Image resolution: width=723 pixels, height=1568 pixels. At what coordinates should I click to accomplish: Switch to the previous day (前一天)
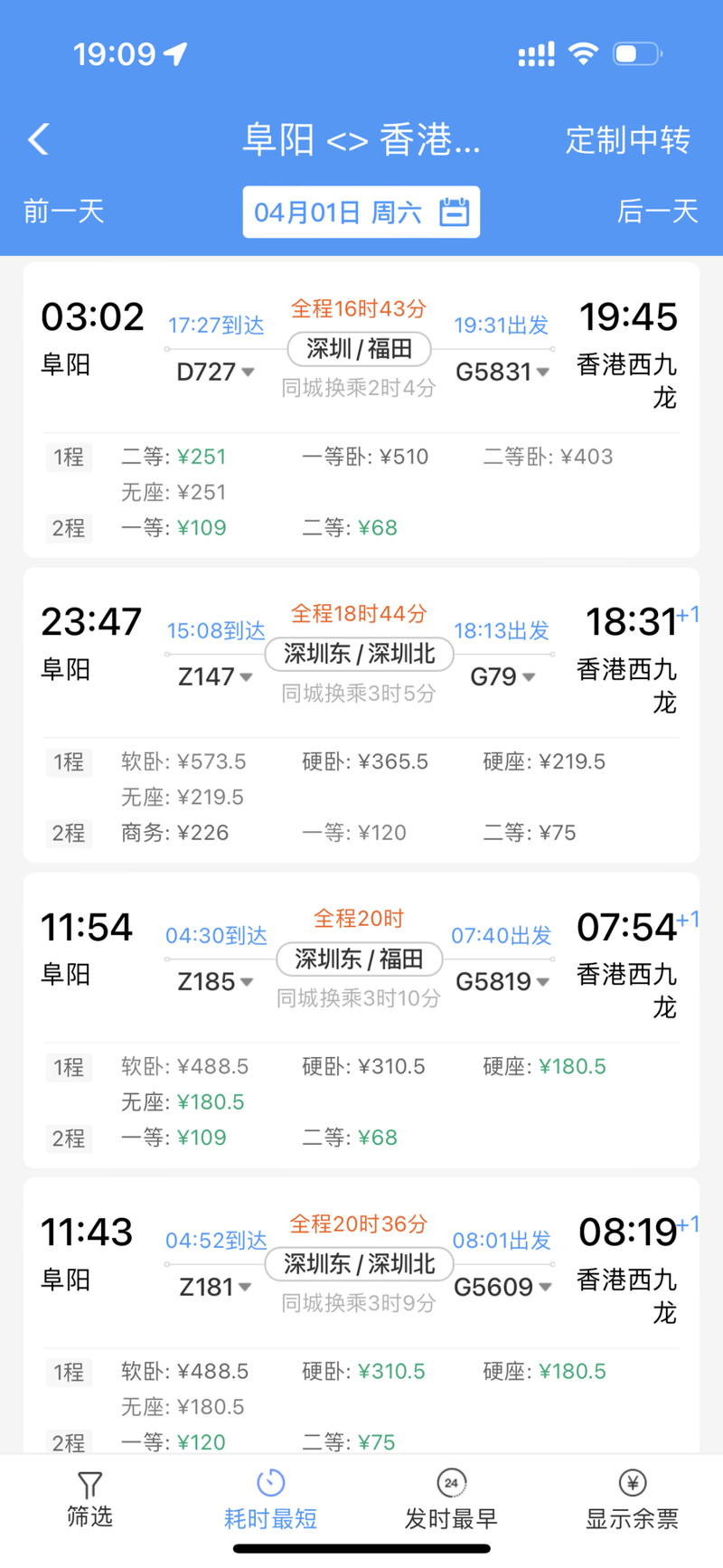pos(64,212)
